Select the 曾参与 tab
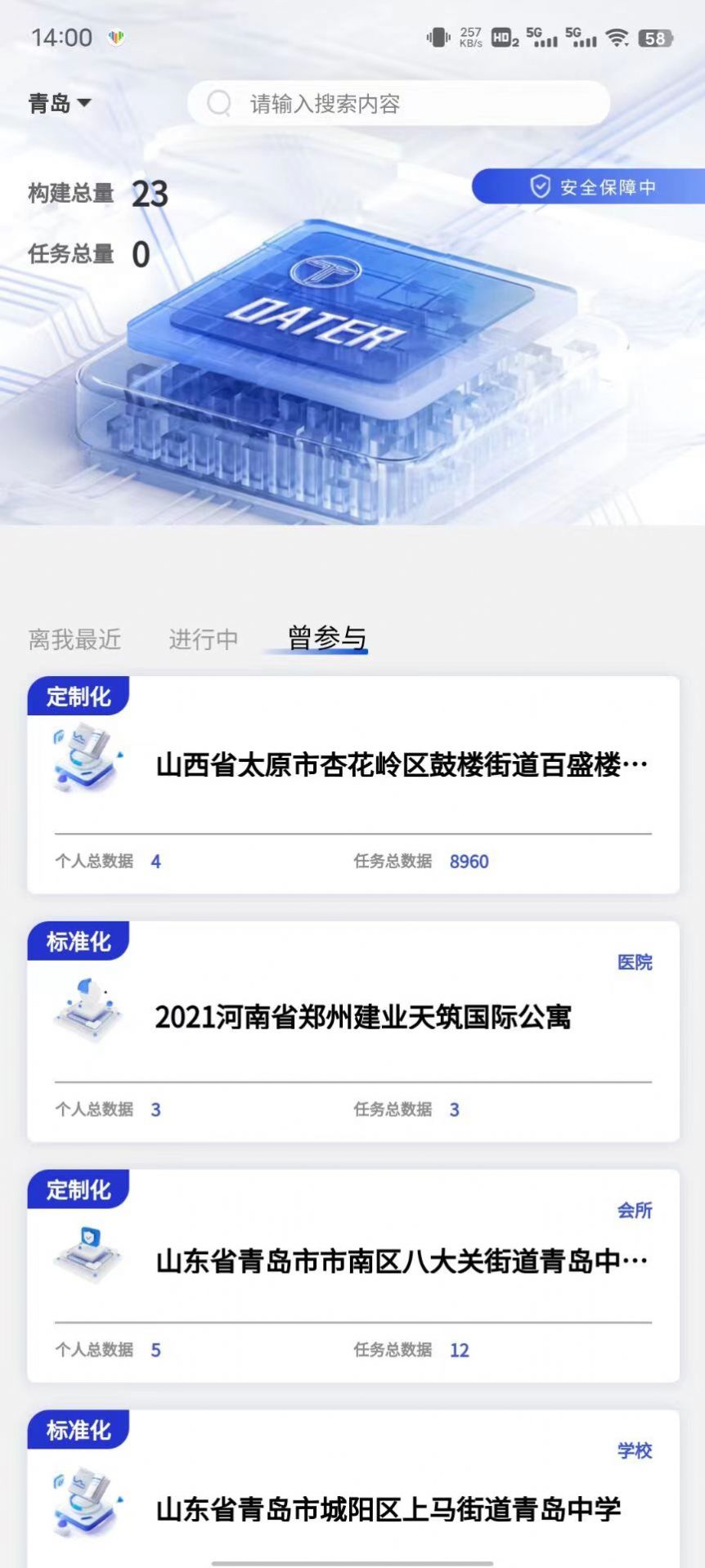The width and height of the screenshot is (705, 1568). point(326,638)
